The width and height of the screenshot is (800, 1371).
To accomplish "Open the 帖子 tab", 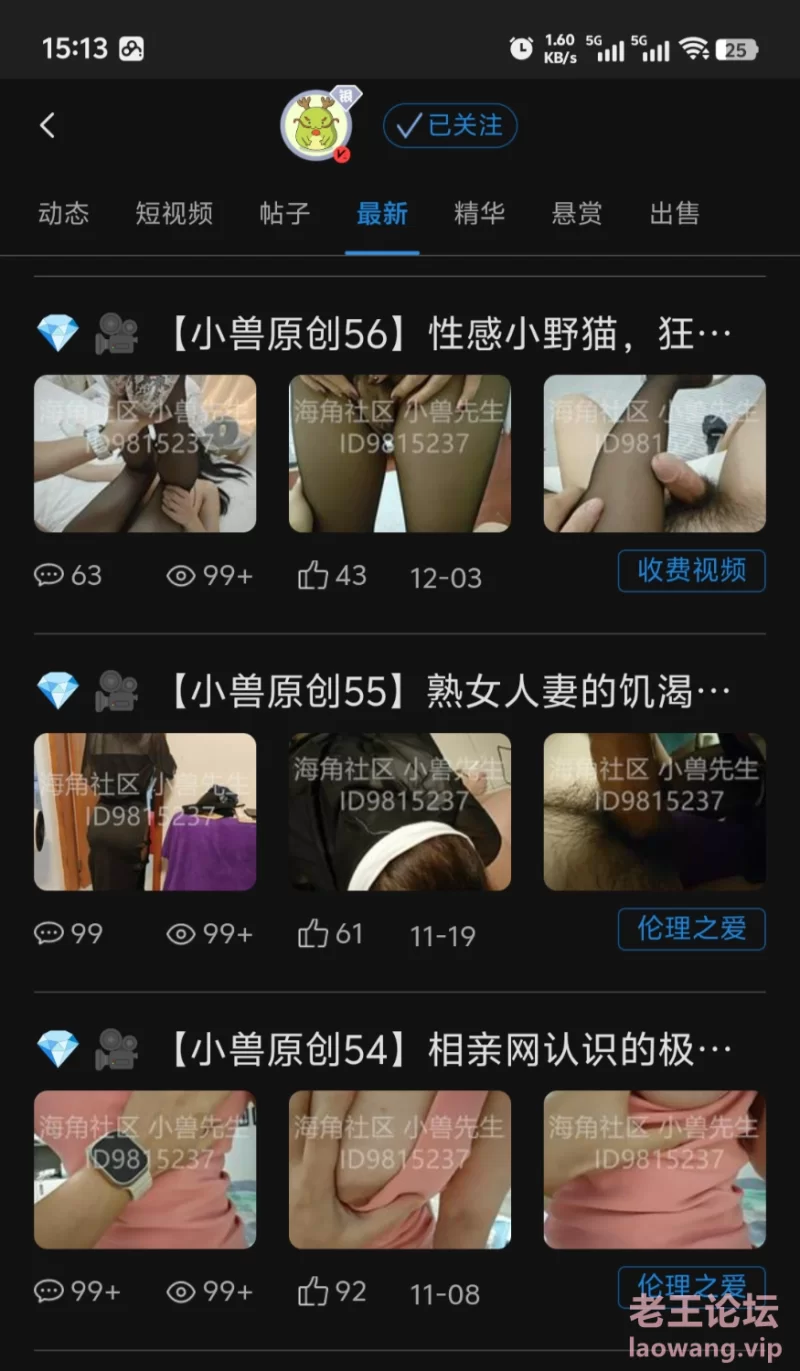I will click(284, 213).
